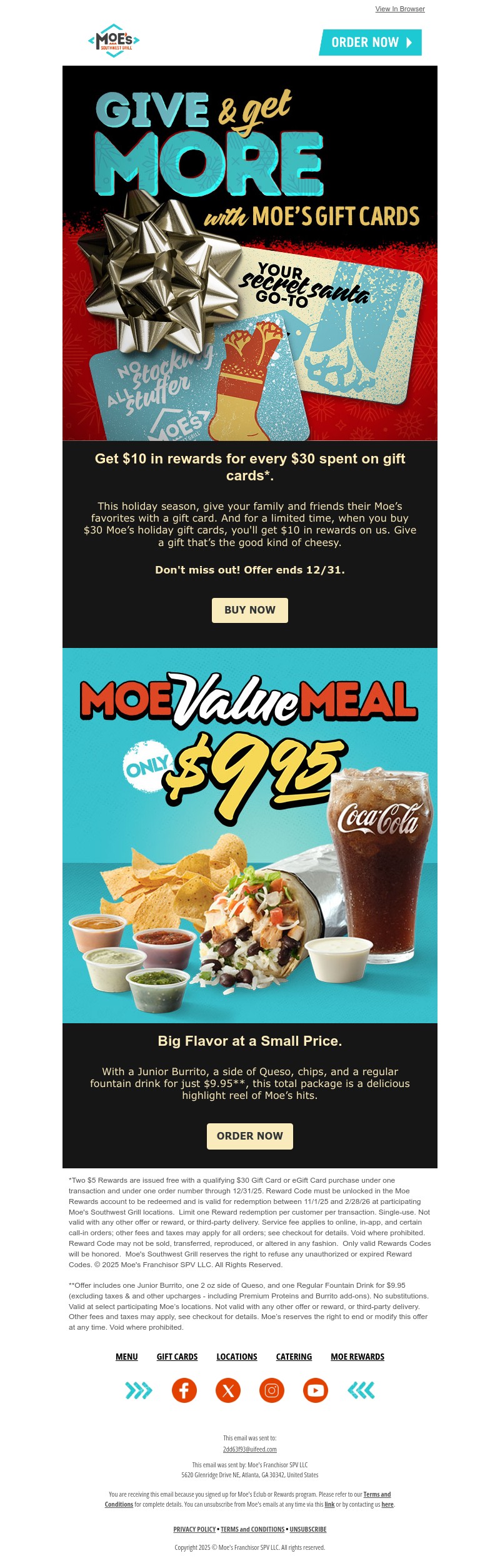Visit Moe's Instagram profile

coord(272,1390)
